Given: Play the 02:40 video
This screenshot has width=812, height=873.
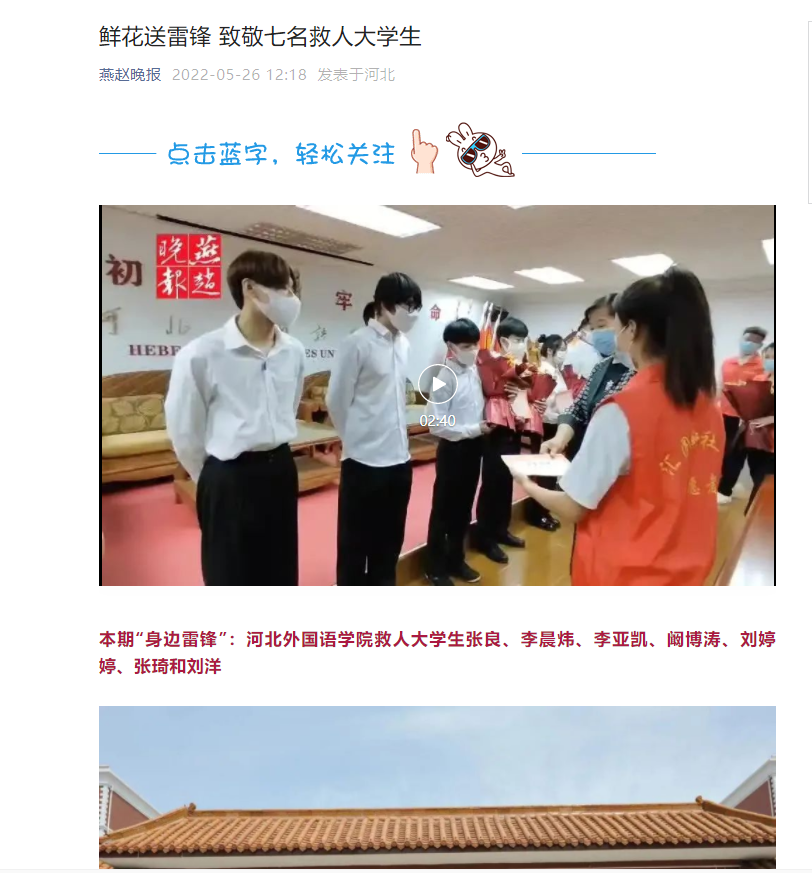Looking at the screenshot, I should (x=437, y=385).
